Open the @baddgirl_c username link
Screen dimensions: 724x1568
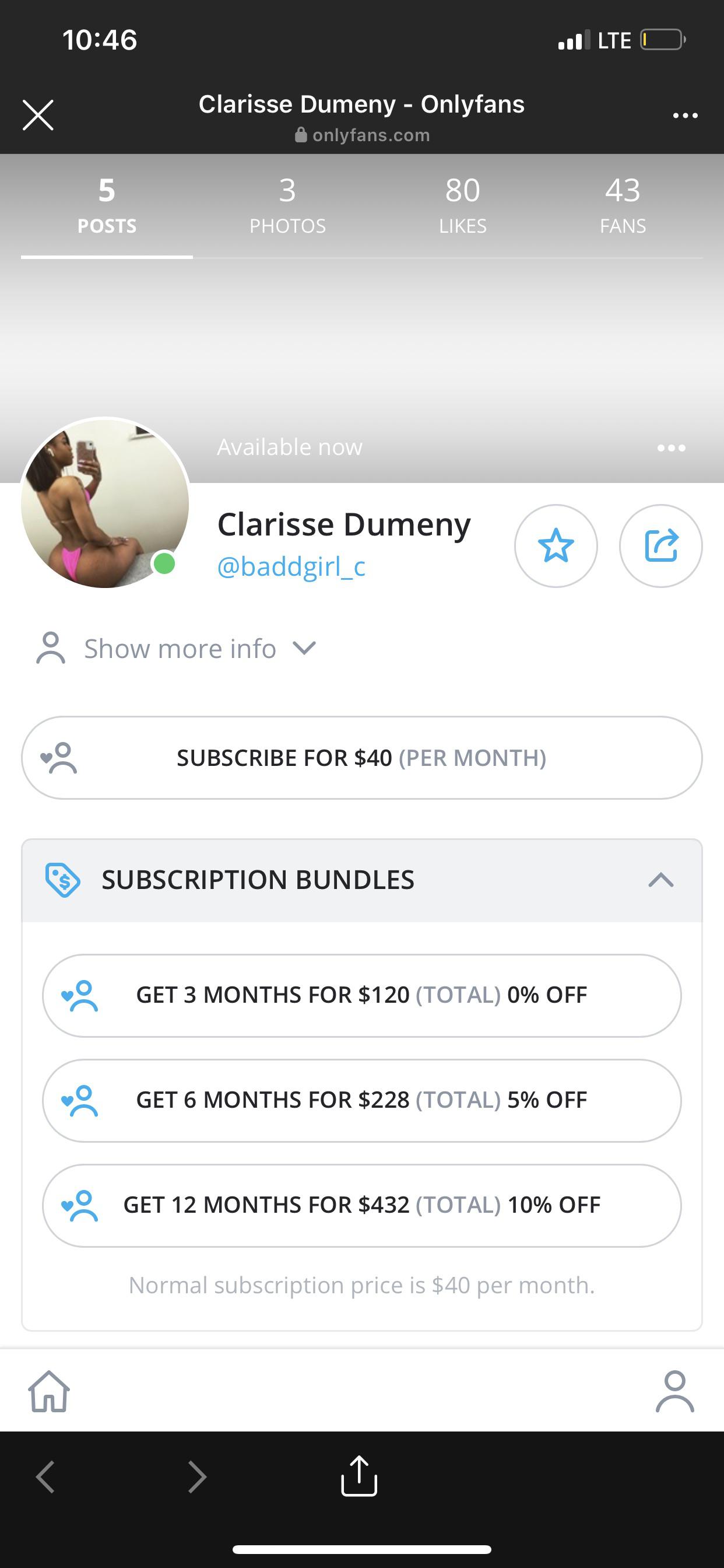point(291,566)
